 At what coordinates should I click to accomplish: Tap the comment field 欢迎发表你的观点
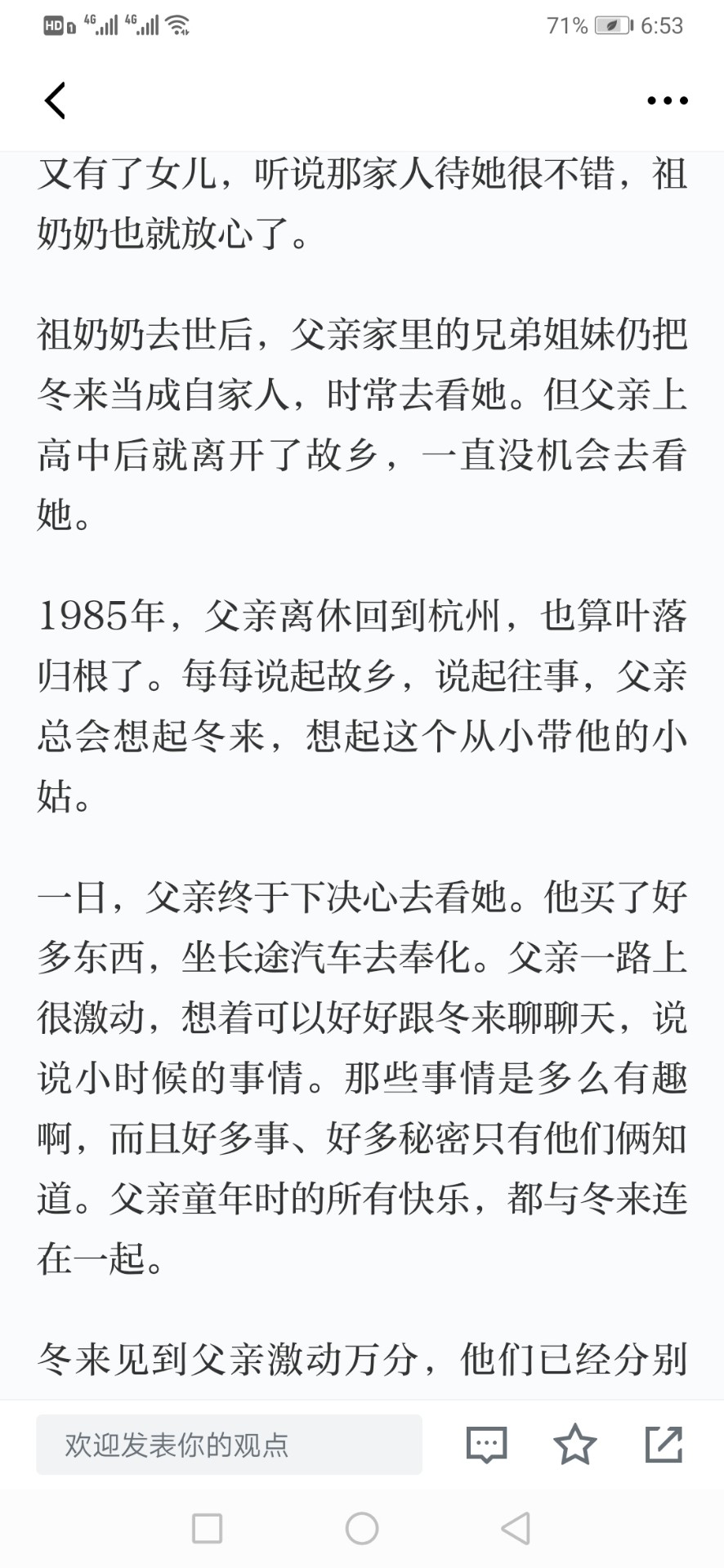point(229,1445)
